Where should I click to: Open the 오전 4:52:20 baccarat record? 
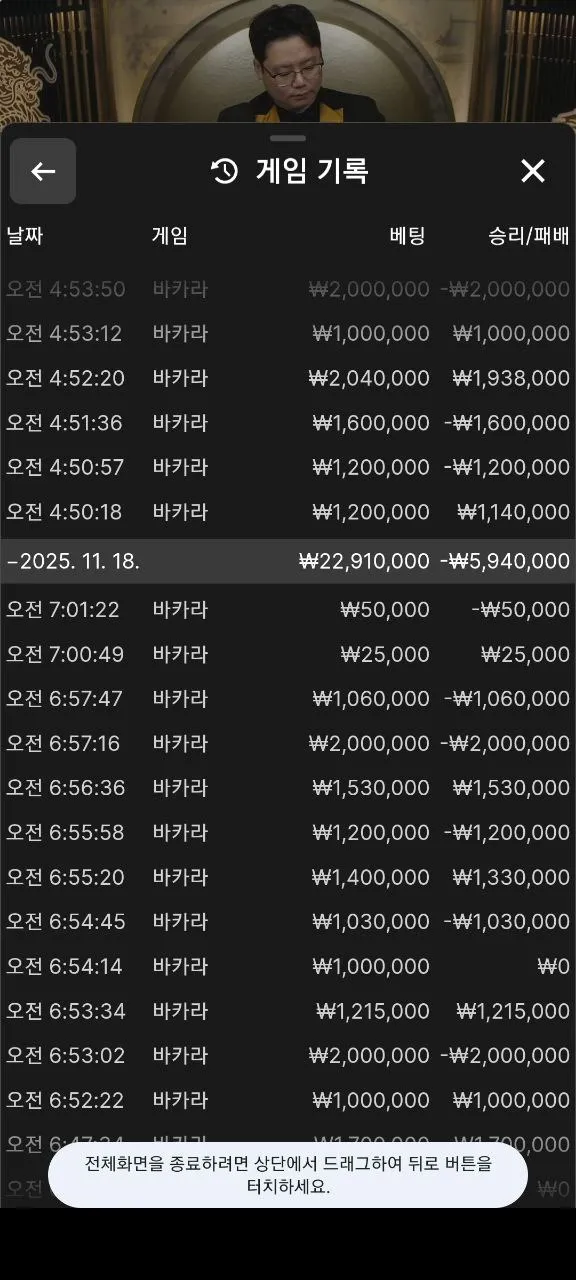[288, 378]
